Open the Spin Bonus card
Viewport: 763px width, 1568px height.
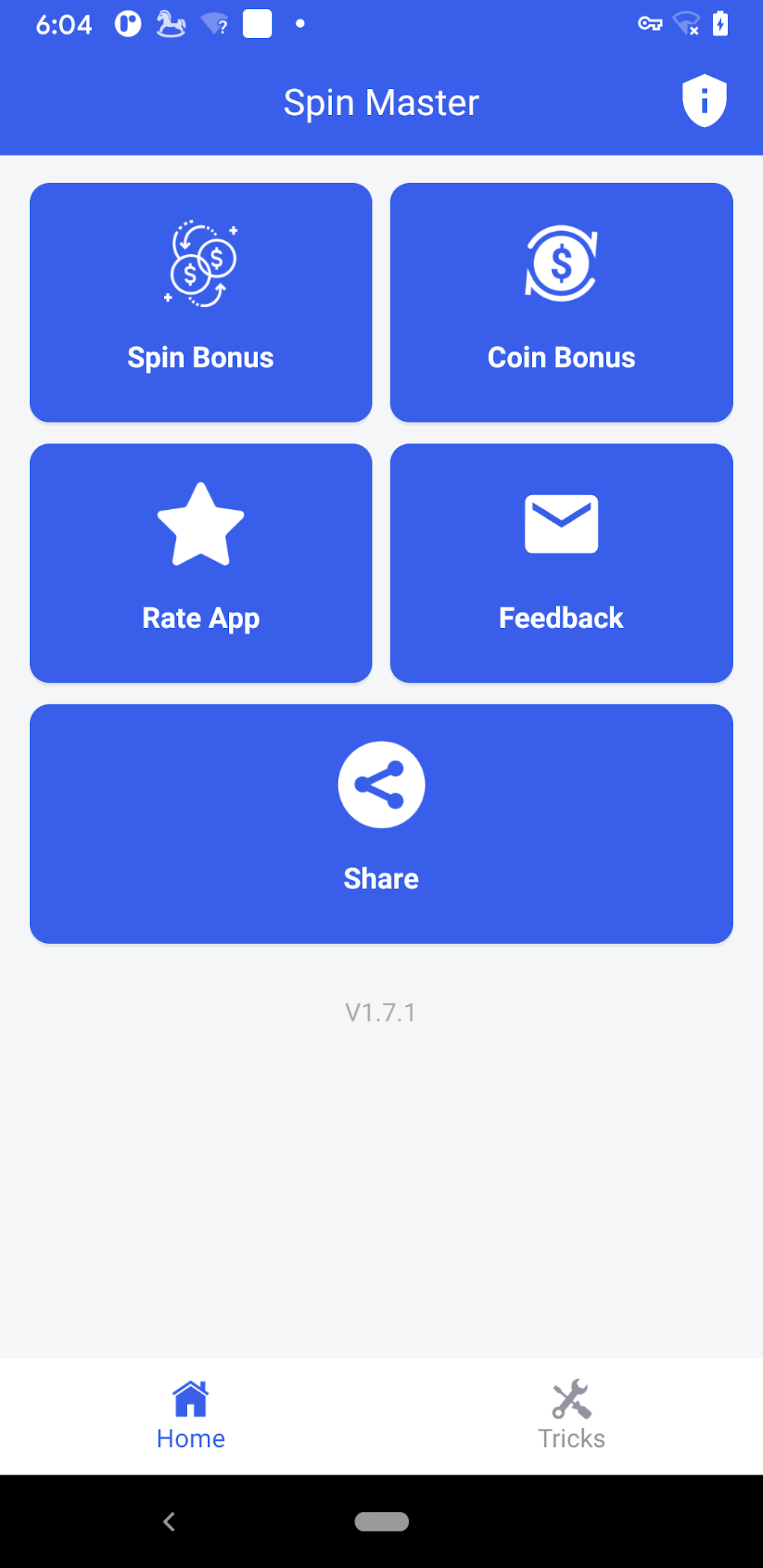click(200, 303)
